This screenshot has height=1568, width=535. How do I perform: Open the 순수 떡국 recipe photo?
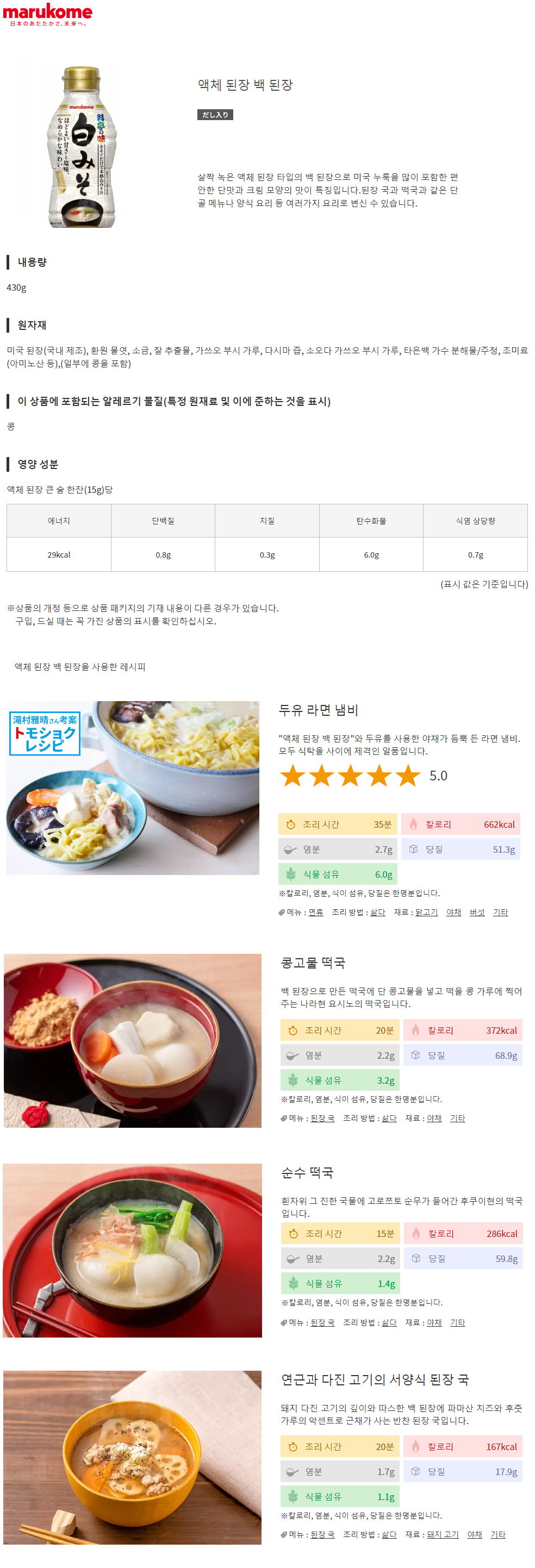[133, 1250]
